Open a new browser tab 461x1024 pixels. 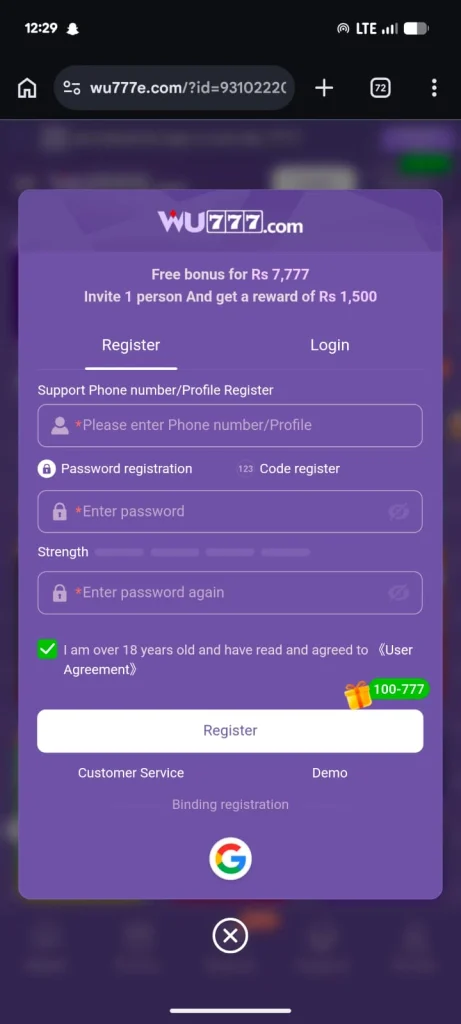[x=324, y=88]
